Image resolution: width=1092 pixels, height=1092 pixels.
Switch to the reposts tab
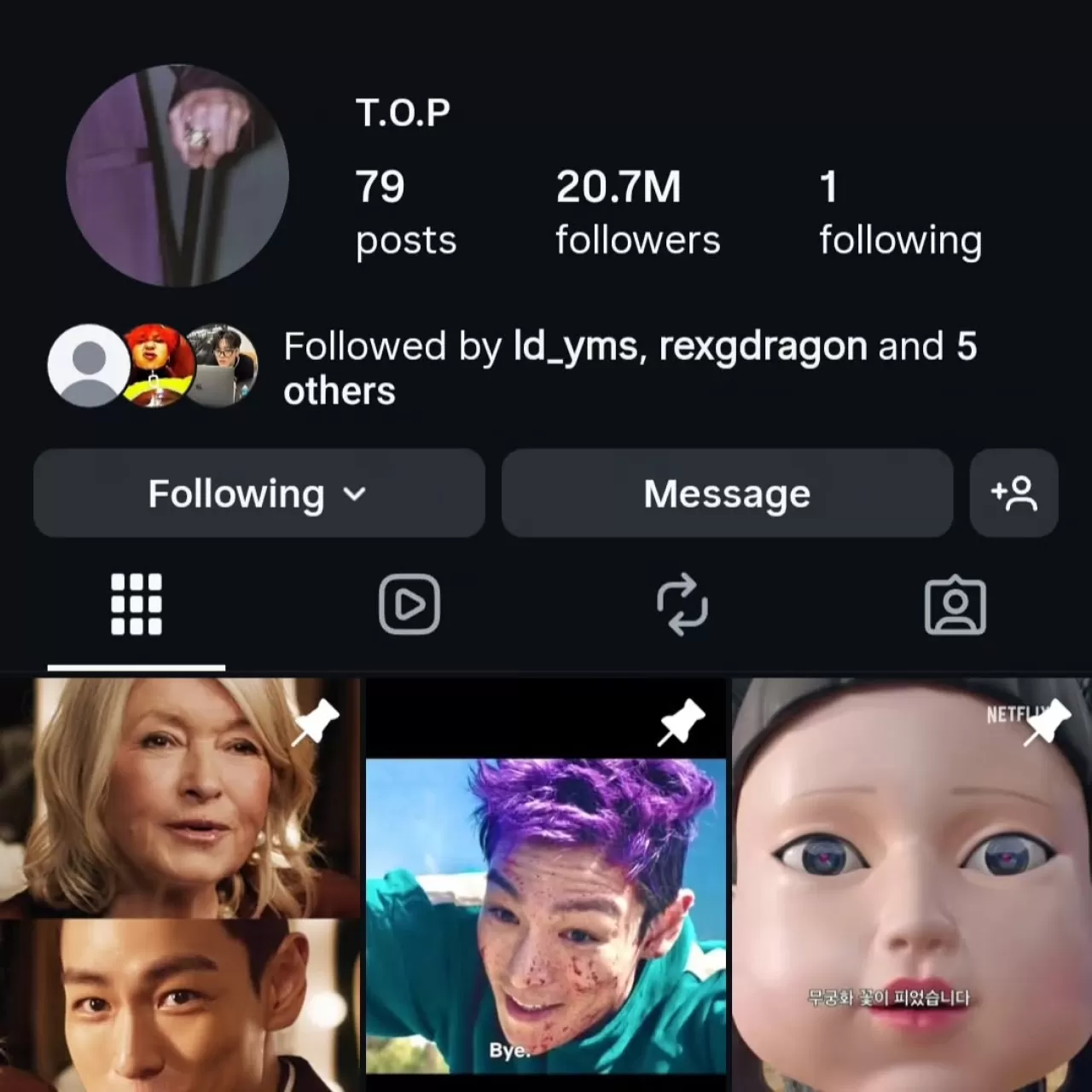pos(682,605)
